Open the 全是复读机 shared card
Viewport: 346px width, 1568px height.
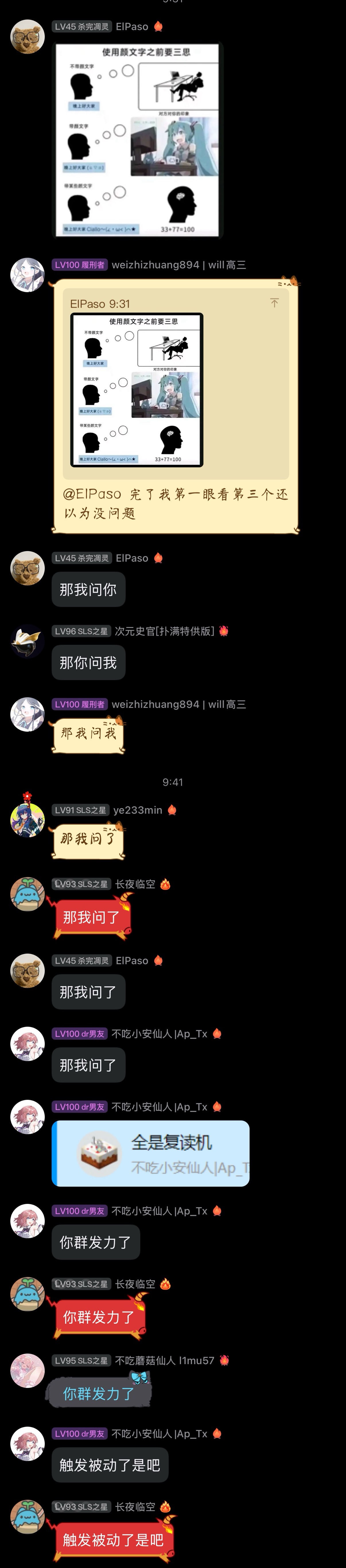pyautogui.click(x=150, y=1153)
